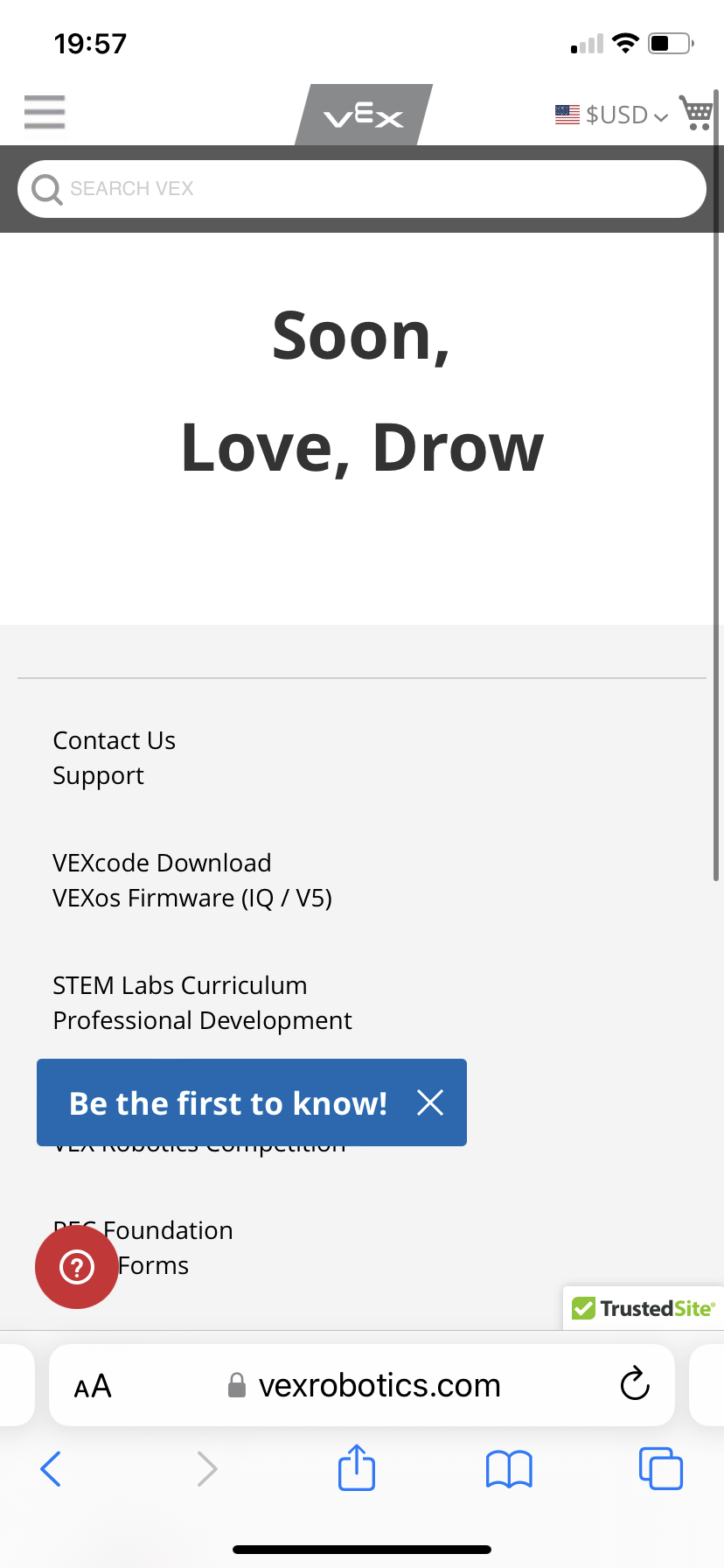Open the VEXcode Download link

(x=162, y=863)
